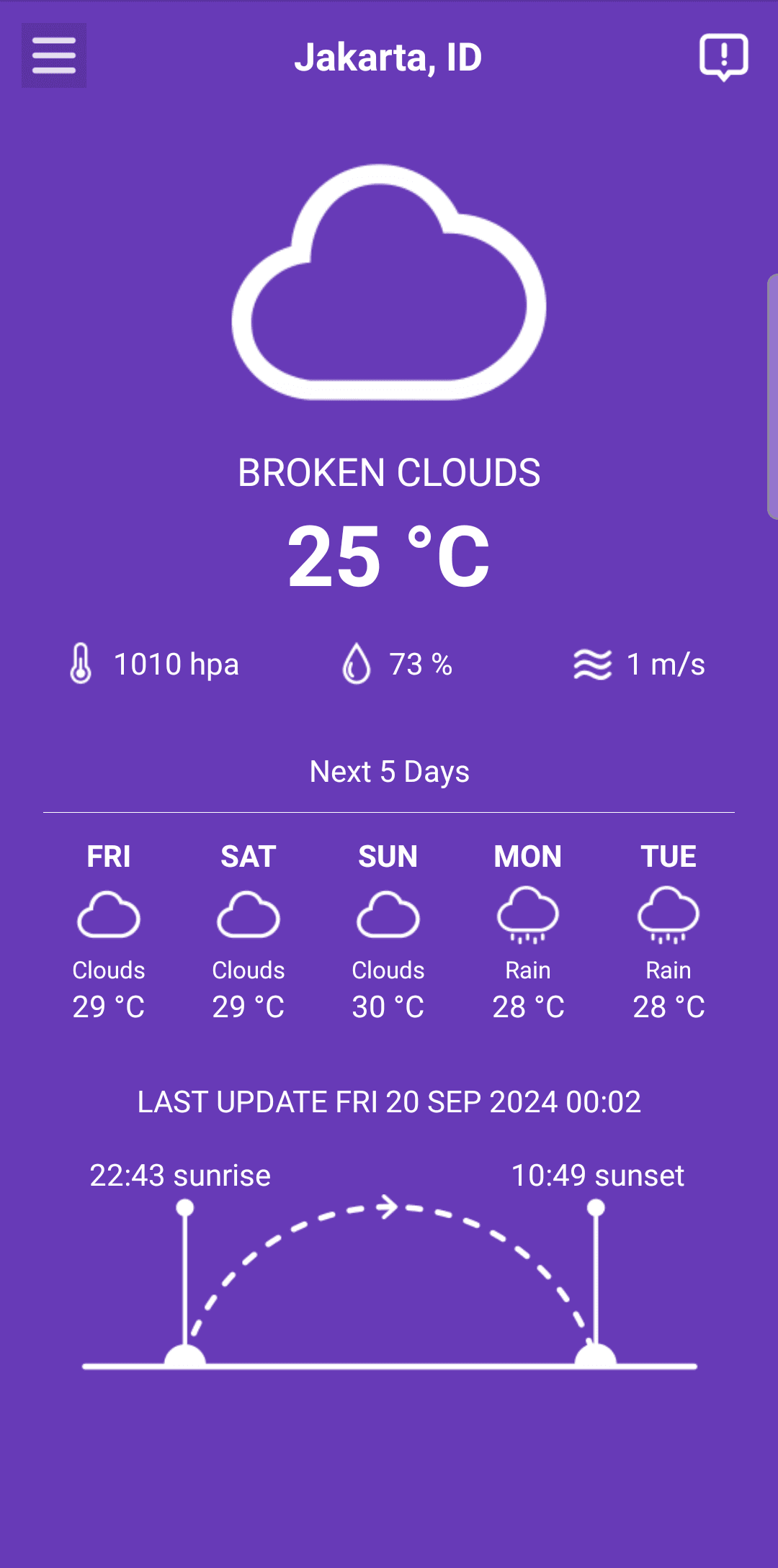
Task: Click the 10:49 sunset label
Action: pyautogui.click(x=598, y=1176)
